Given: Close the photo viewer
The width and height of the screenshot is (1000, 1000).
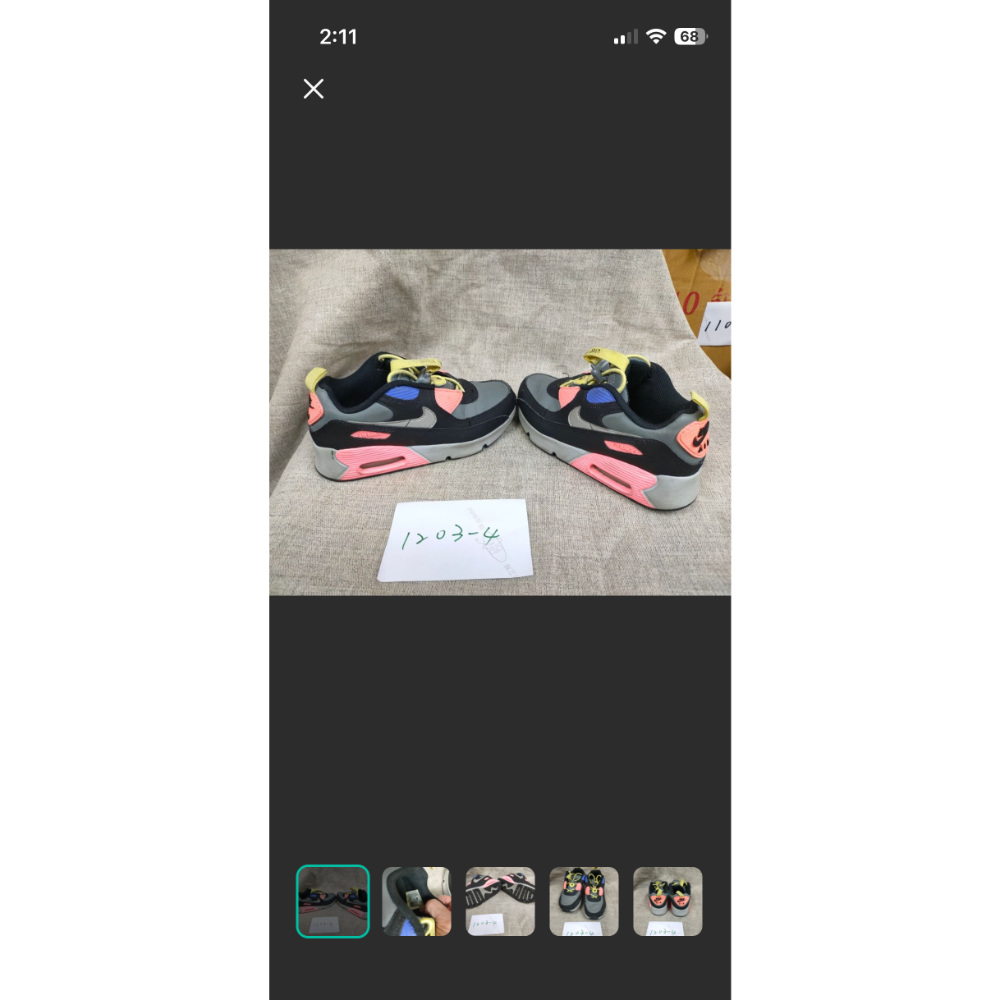Looking at the screenshot, I should pos(313,89).
